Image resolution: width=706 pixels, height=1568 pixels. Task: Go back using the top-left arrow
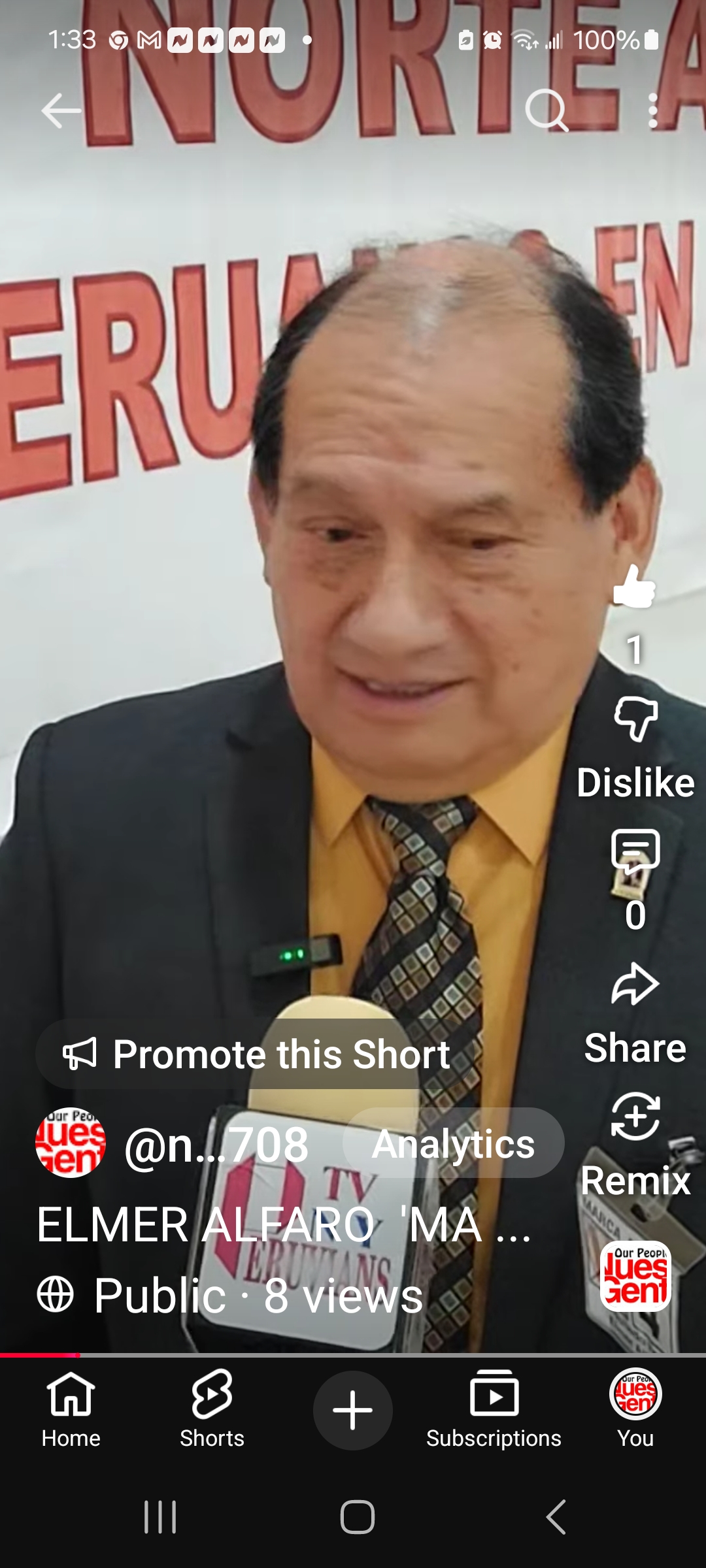click(x=61, y=110)
